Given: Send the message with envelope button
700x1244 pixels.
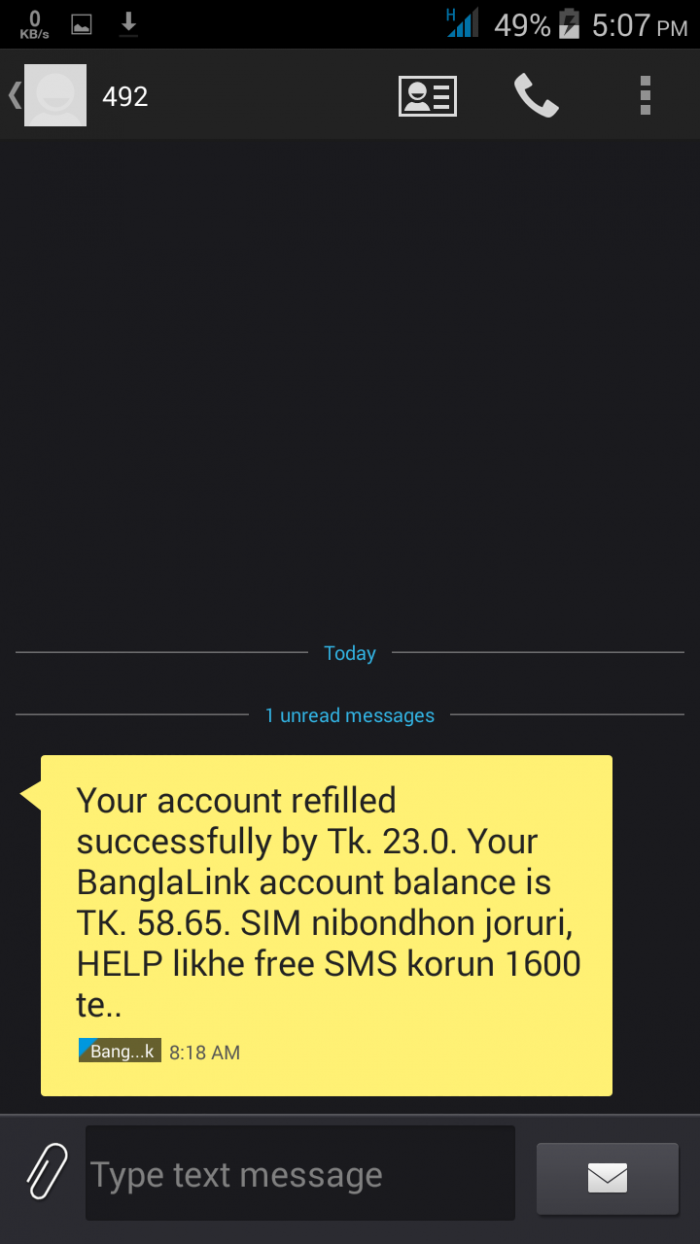Looking at the screenshot, I should pos(607,1178).
